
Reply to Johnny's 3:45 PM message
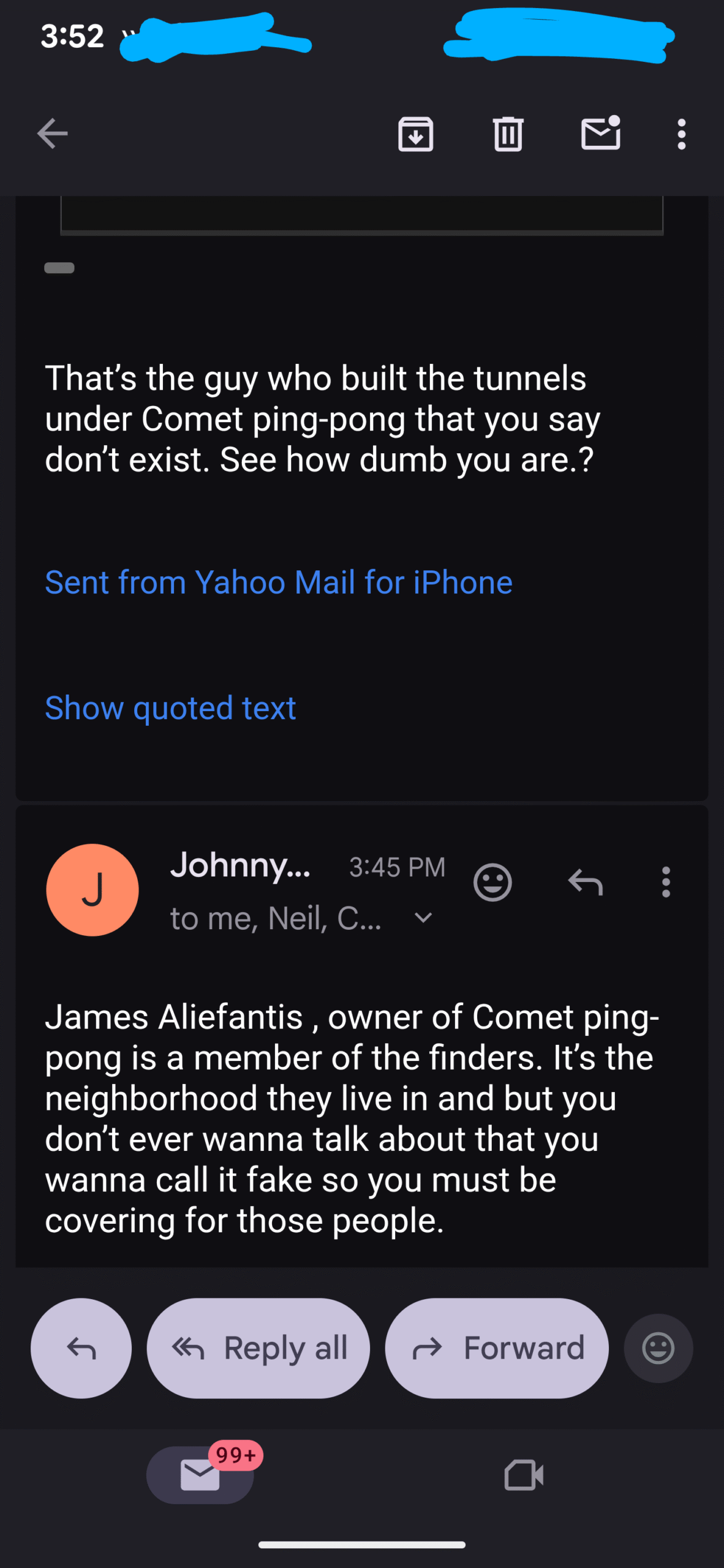click(x=585, y=883)
